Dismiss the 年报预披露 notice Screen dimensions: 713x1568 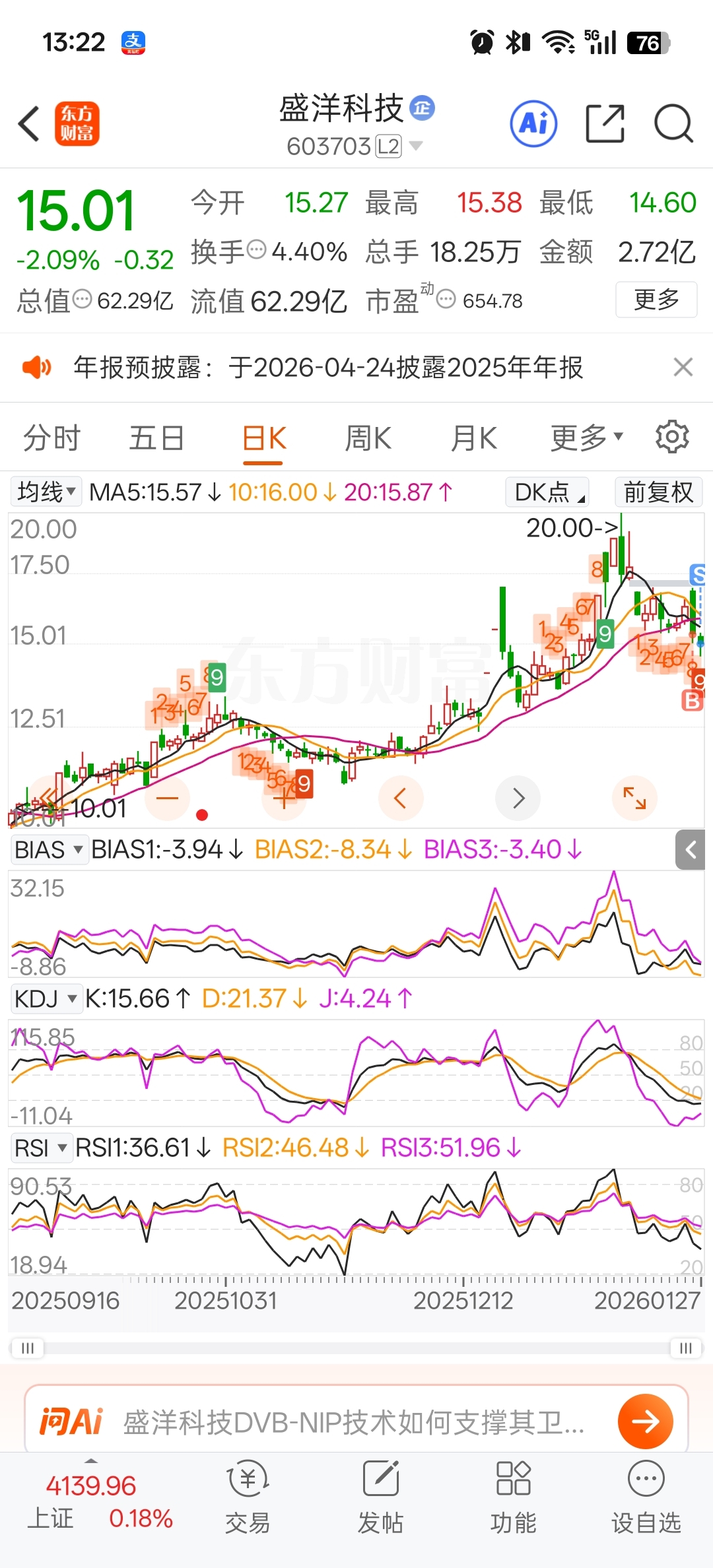(683, 367)
